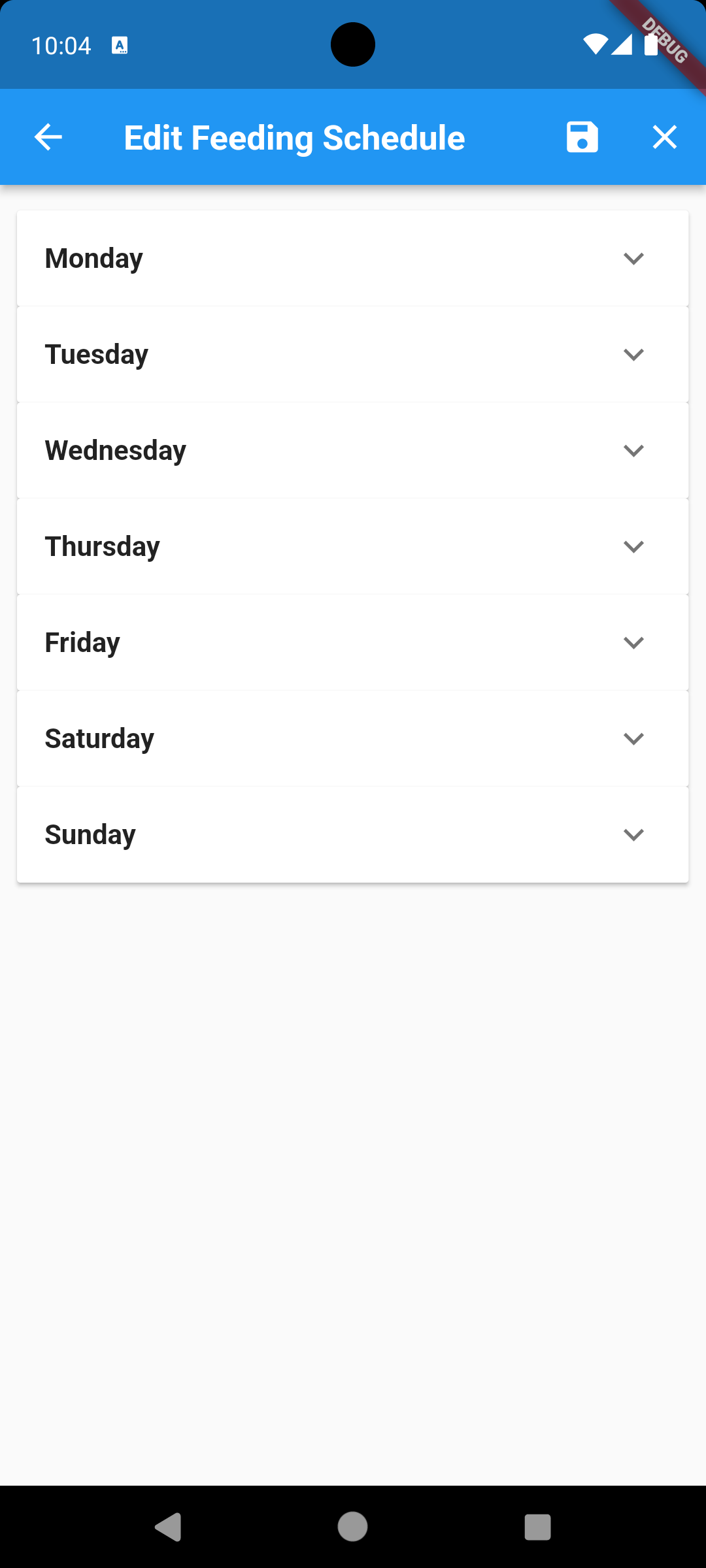This screenshot has width=706, height=1568.
Task: Expand the Tuesday section
Action: [x=633, y=355]
